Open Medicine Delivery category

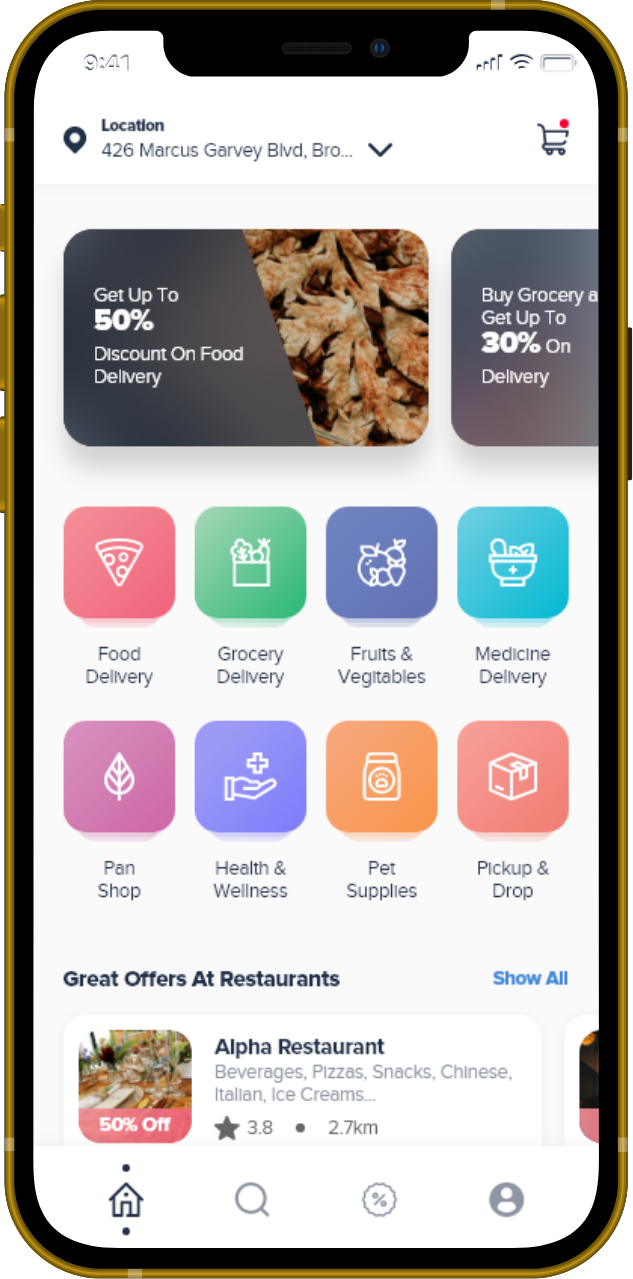point(512,562)
